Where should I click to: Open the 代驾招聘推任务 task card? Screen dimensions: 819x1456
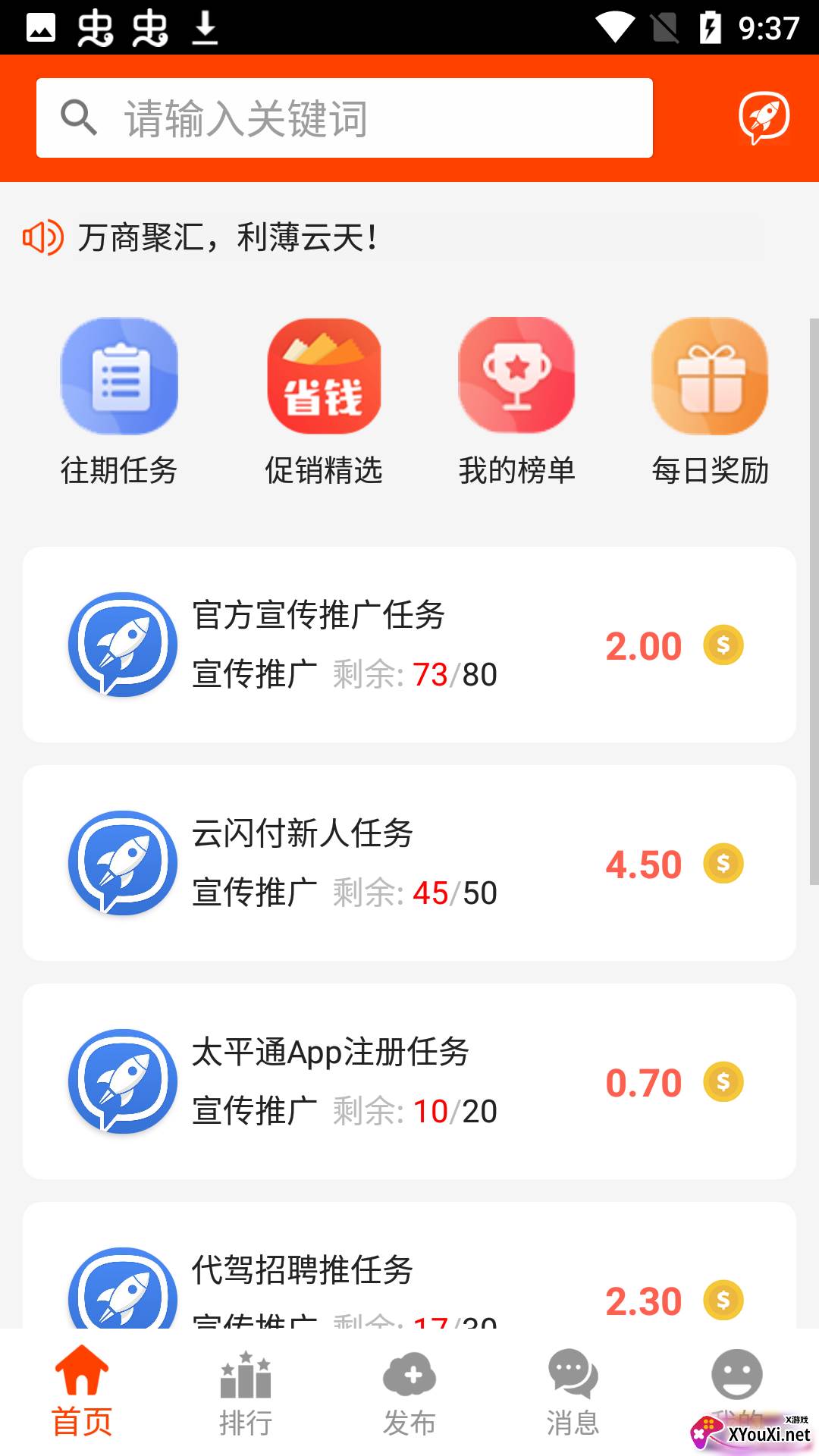point(409,1265)
